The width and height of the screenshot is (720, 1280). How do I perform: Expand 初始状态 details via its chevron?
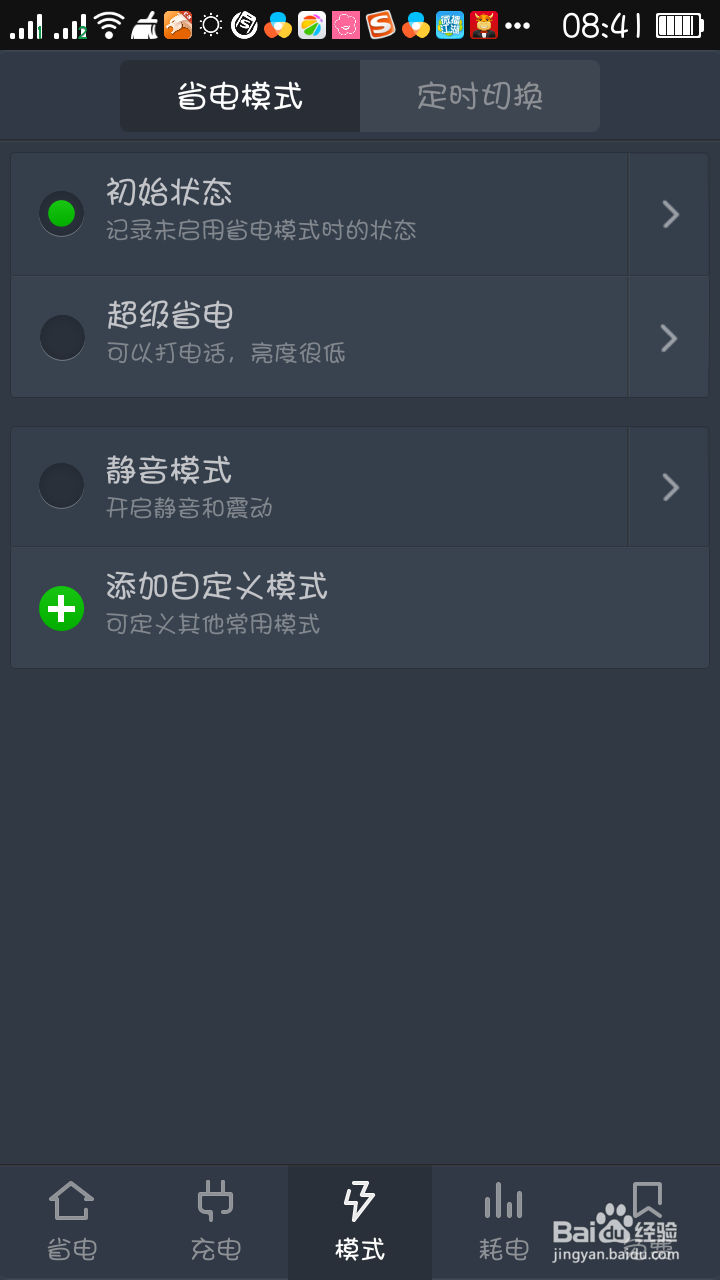668,213
